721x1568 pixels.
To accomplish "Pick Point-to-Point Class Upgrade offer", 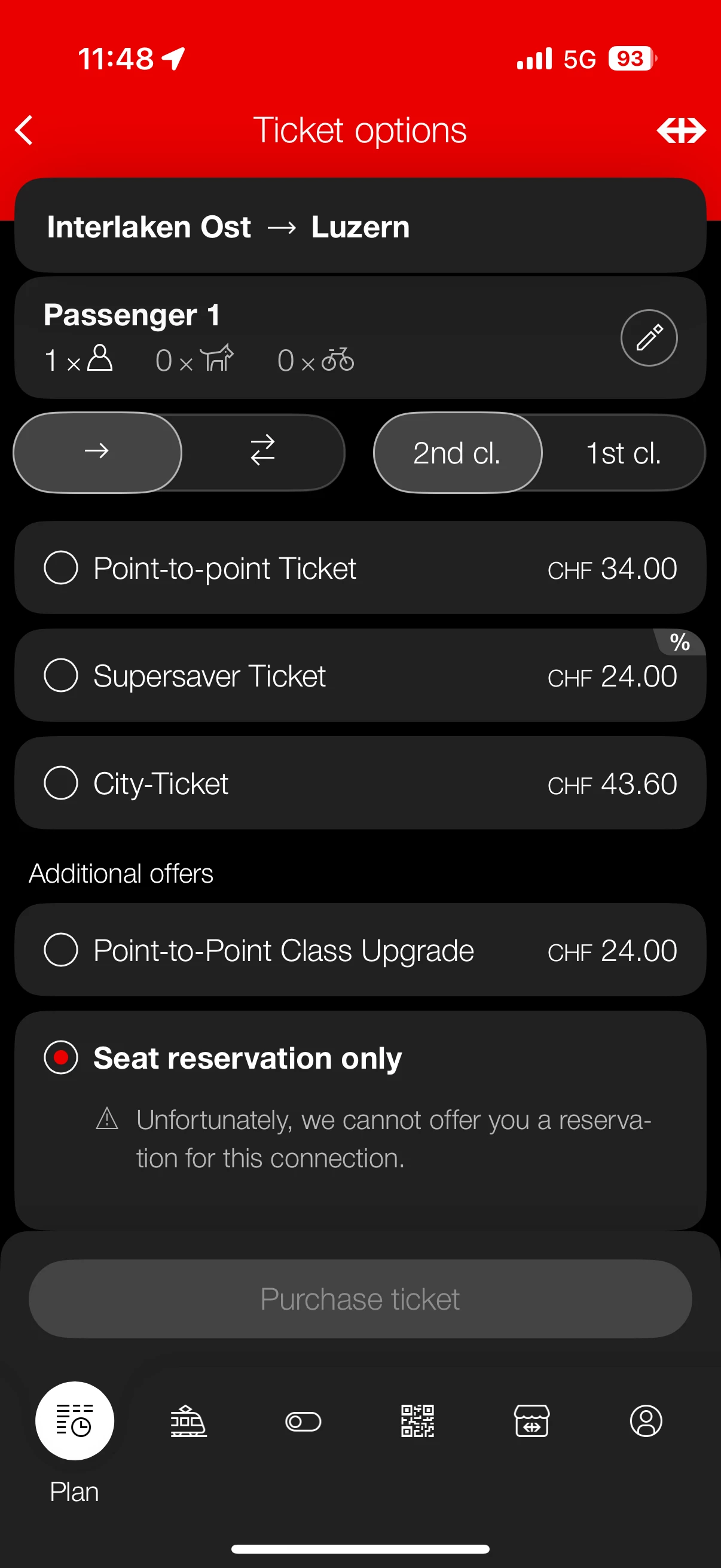I will pos(61,950).
